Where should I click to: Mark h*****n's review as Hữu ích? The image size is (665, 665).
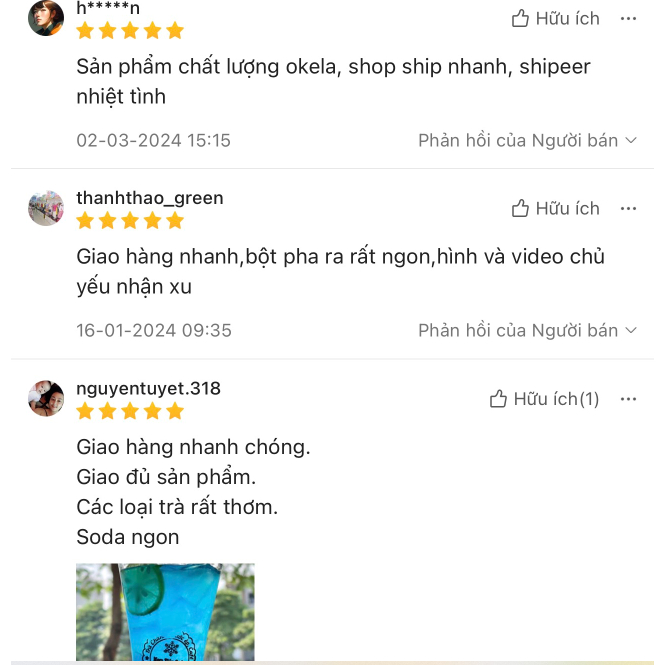coord(555,18)
